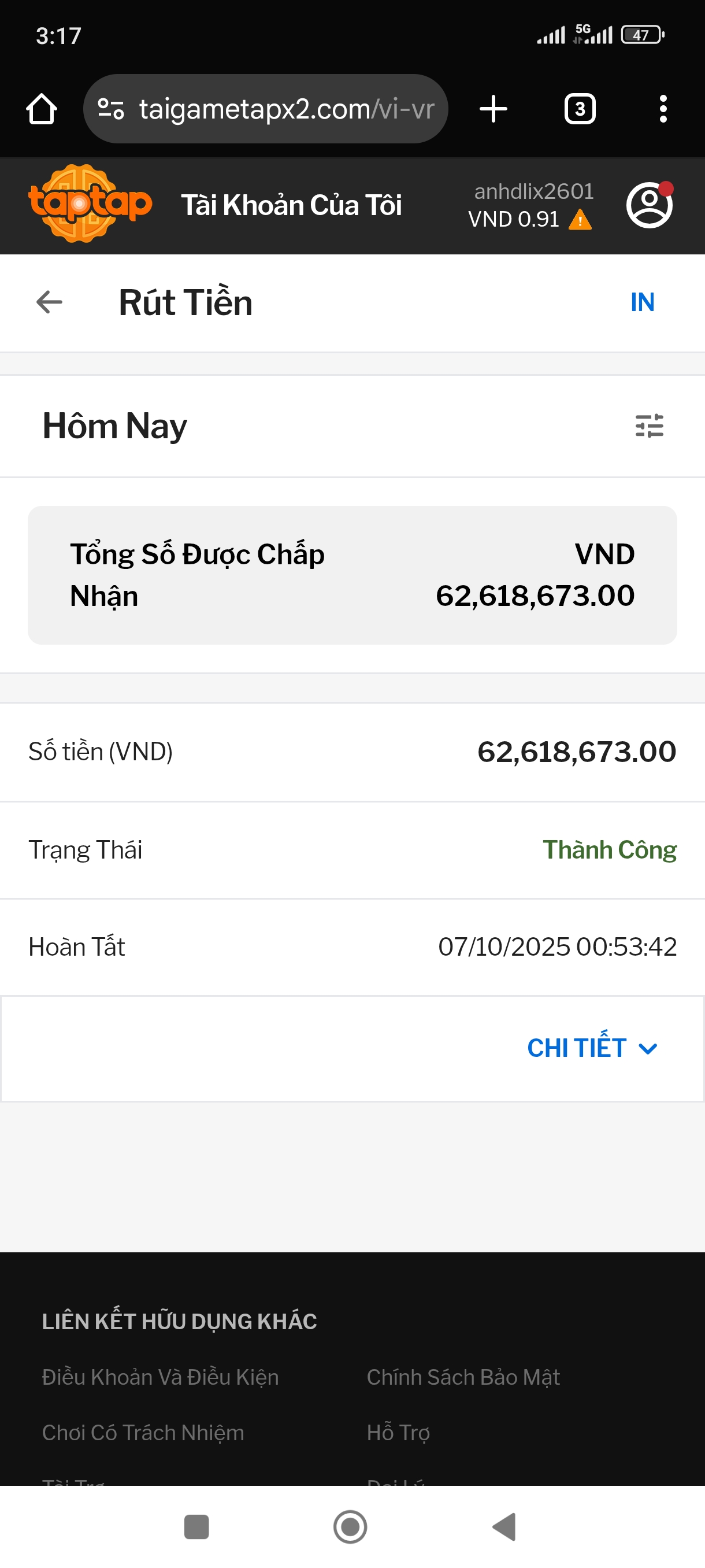Expand the CHI TIẾT details section
This screenshot has height=1568, width=705.
pyautogui.click(x=592, y=1048)
